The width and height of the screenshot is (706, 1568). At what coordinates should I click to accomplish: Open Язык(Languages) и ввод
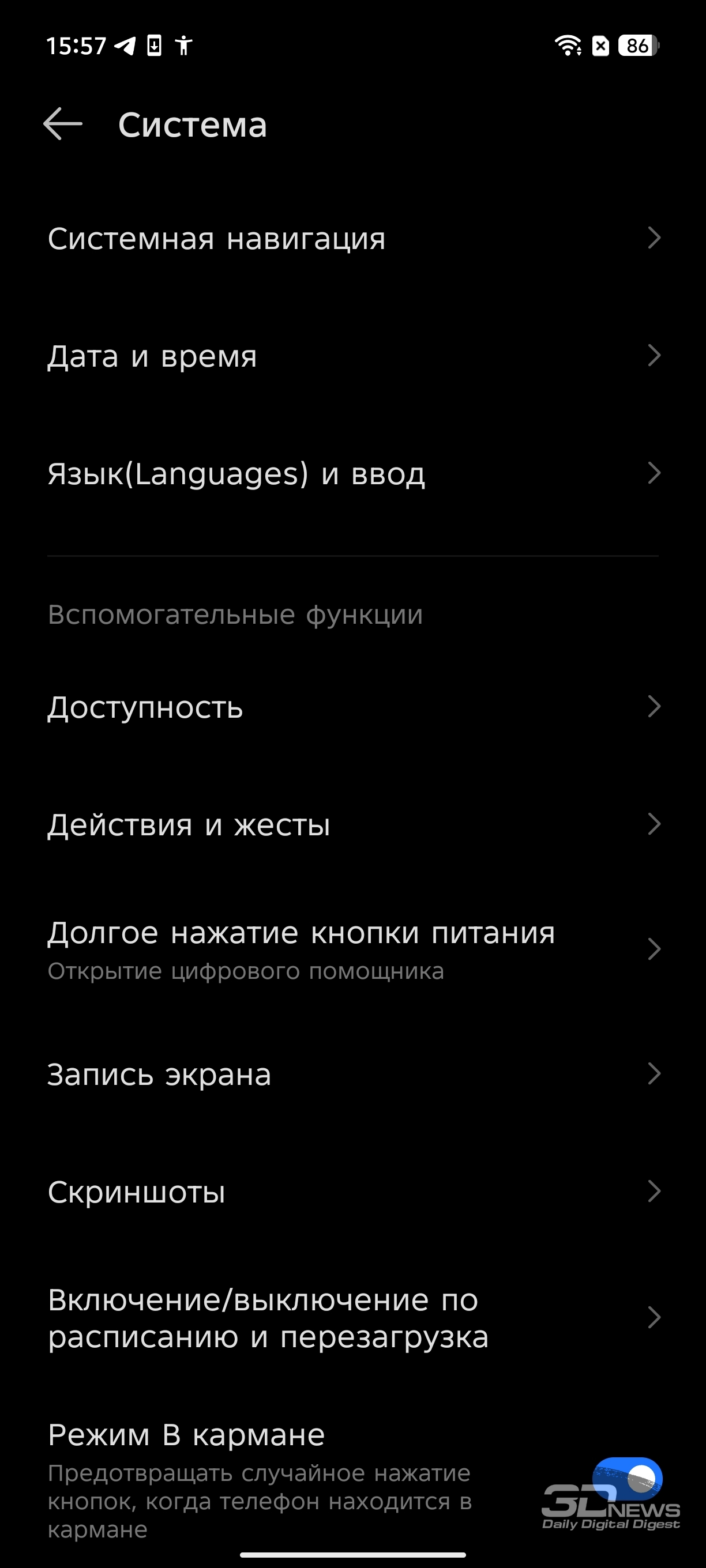click(x=352, y=473)
